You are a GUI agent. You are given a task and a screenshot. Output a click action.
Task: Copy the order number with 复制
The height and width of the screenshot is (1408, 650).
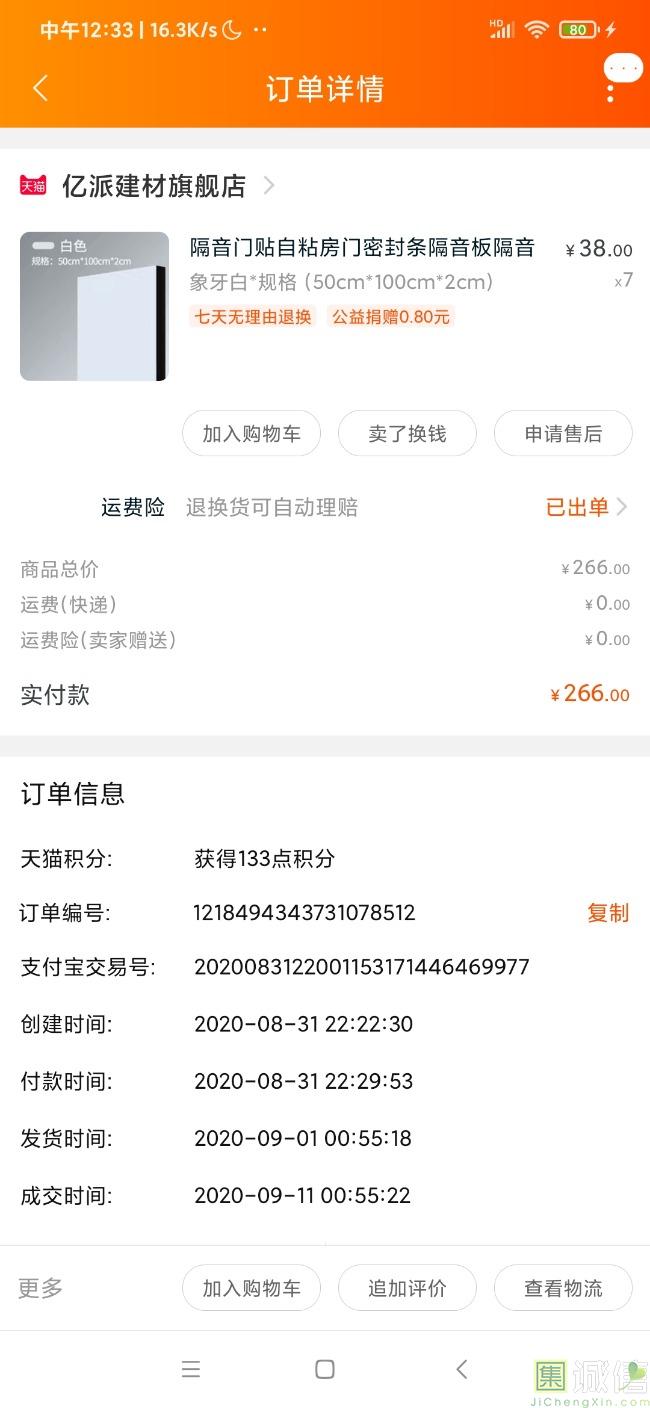pyautogui.click(x=607, y=912)
